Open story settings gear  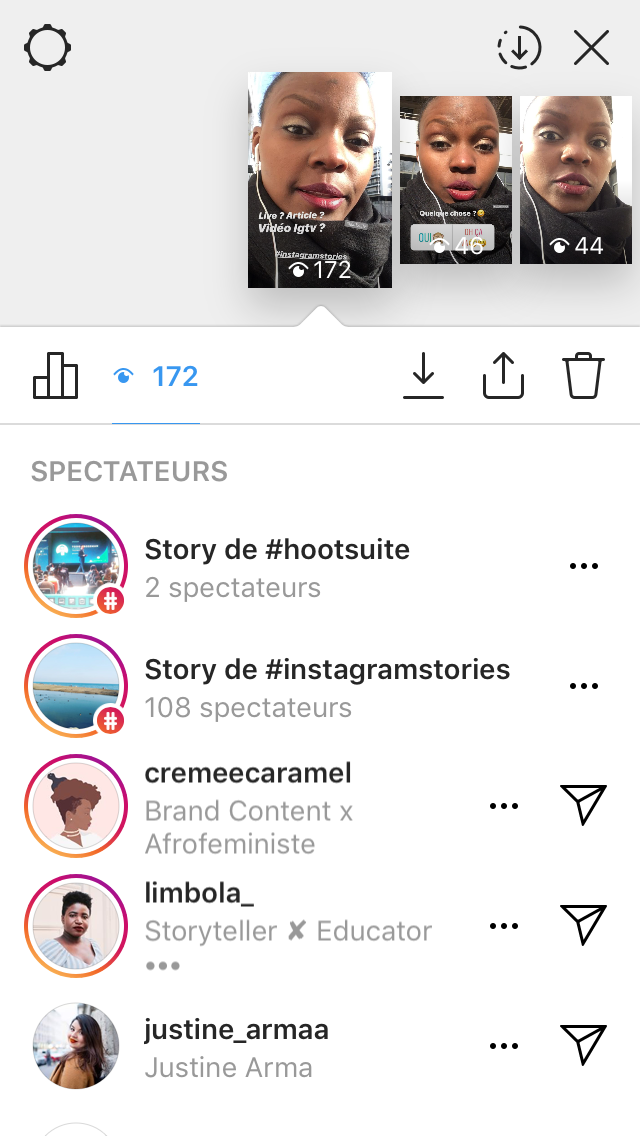click(48, 48)
